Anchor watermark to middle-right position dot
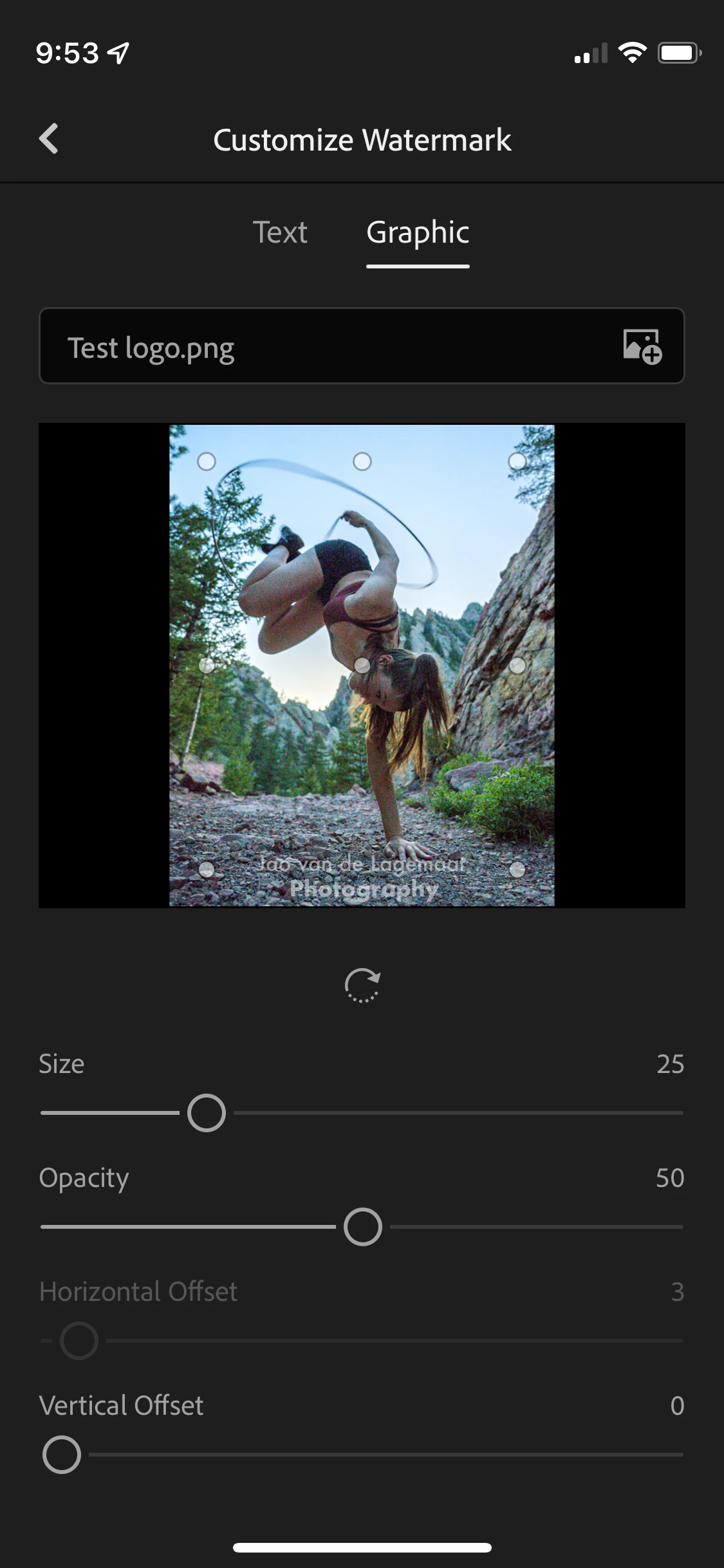724x1568 pixels. coord(517,666)
